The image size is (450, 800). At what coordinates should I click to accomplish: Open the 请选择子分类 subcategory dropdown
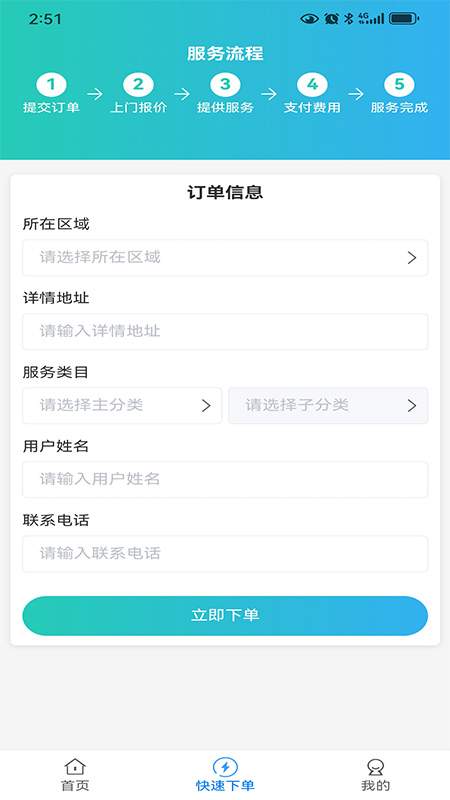pyautogui.click(x=328, y=406)
